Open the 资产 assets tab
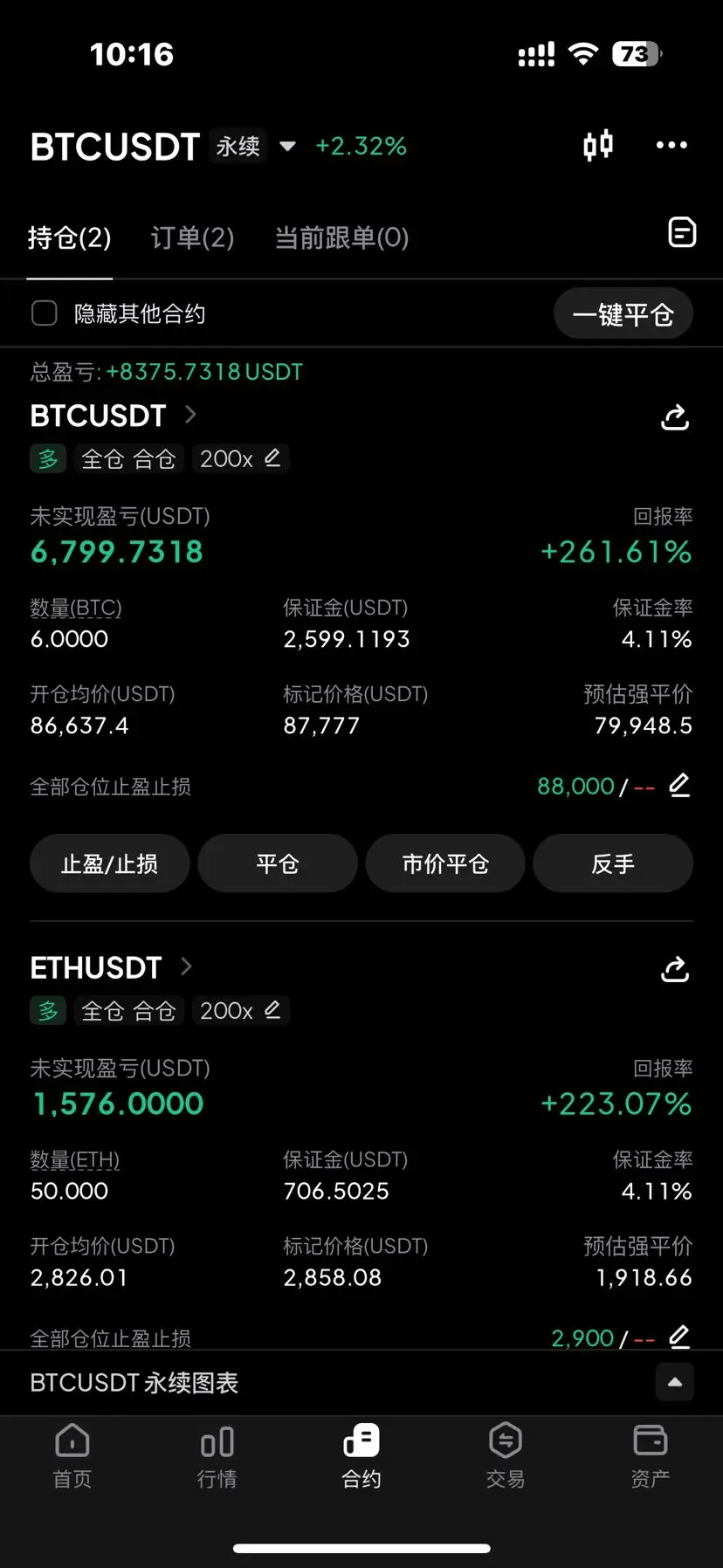Viewport: 723px width, 1568px height. (650, 1456)
